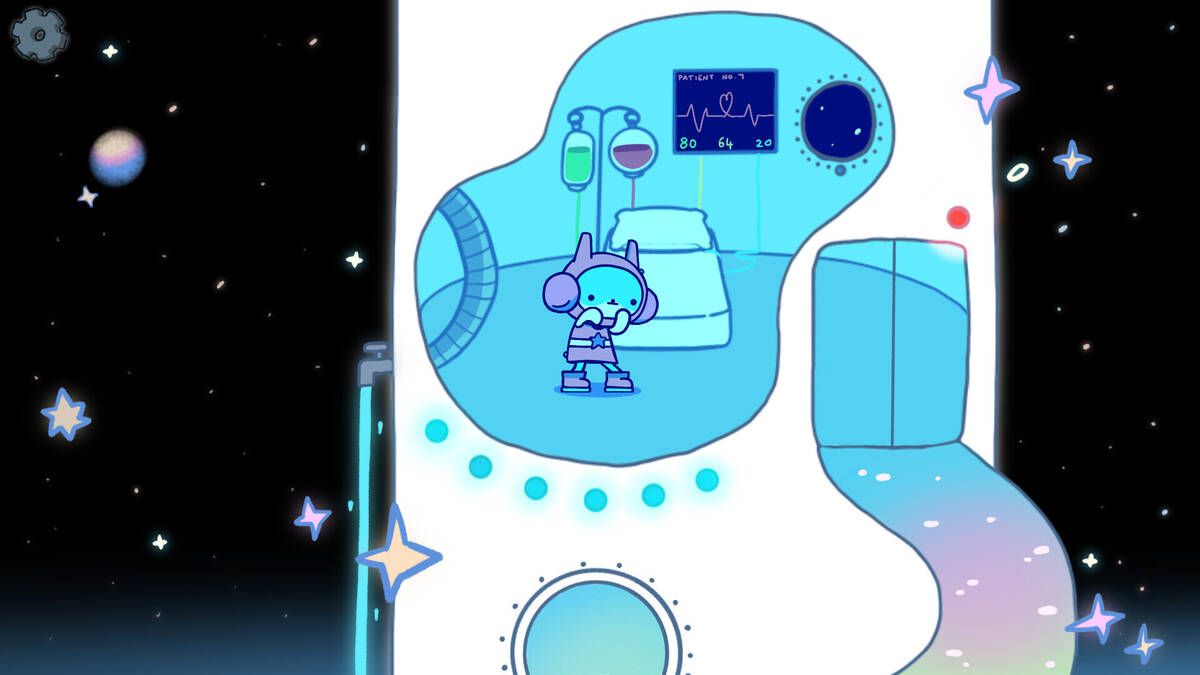Open the settings gear

pyautogui.click(x=39, y=34)
